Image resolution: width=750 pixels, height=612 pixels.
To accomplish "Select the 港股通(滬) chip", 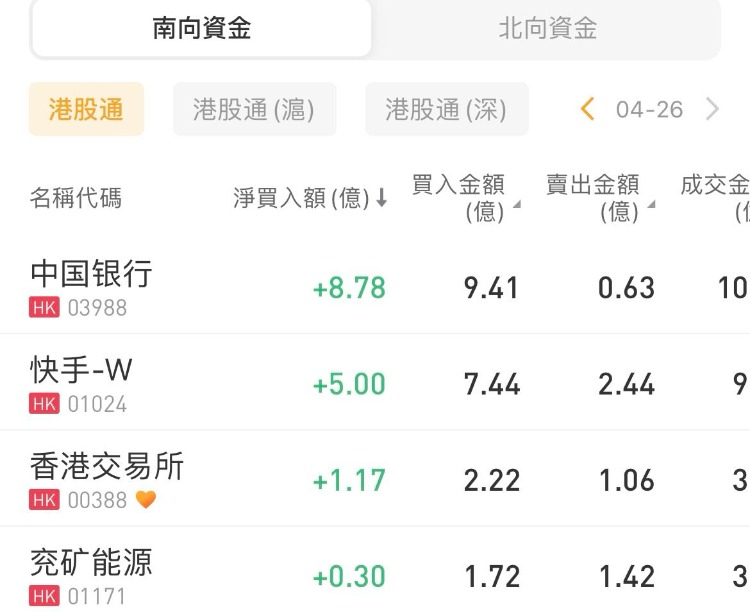I will (x=254, y=109).
